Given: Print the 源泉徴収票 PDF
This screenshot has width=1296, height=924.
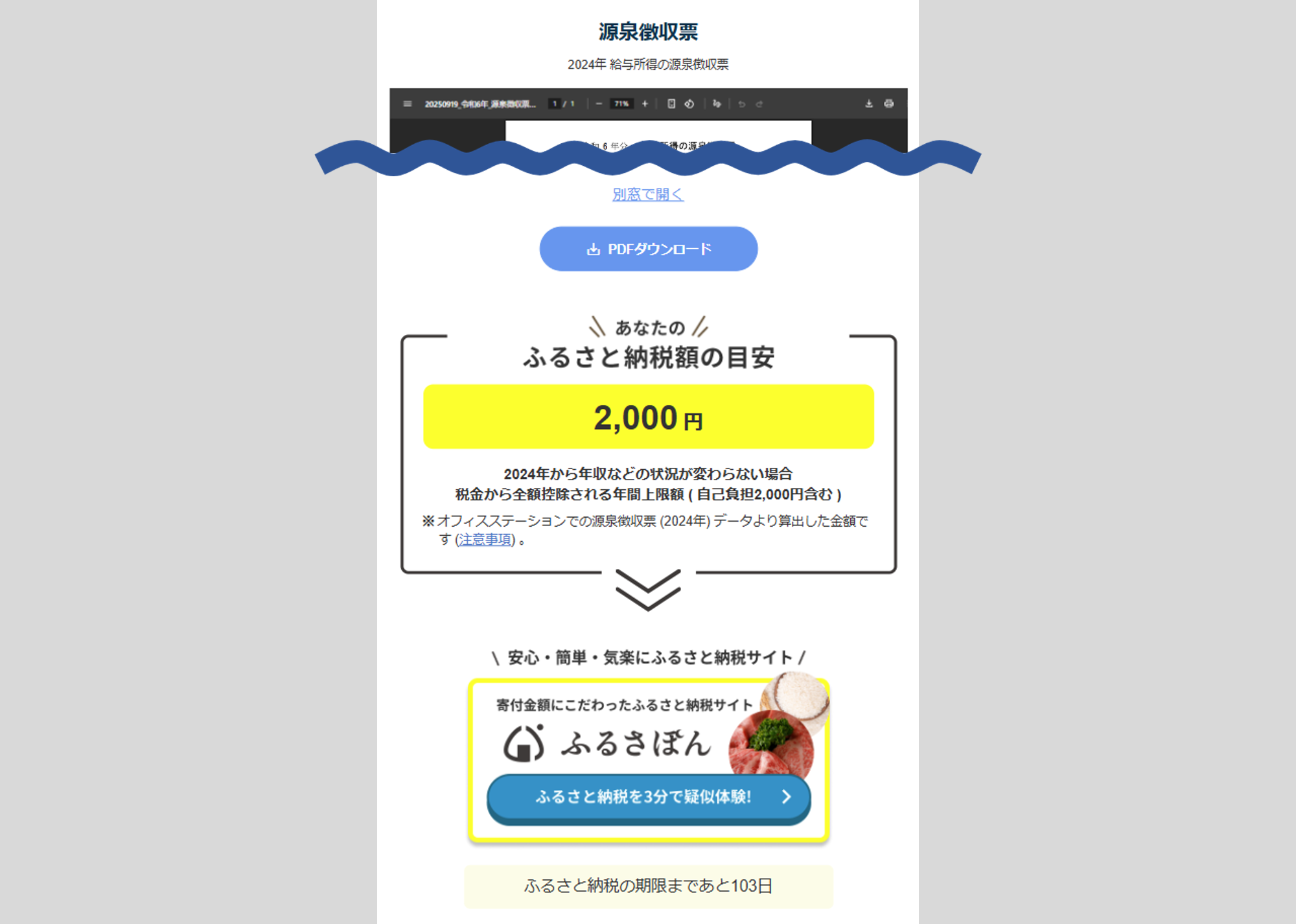Looking at the screenshot, I should tap(889, 104).
